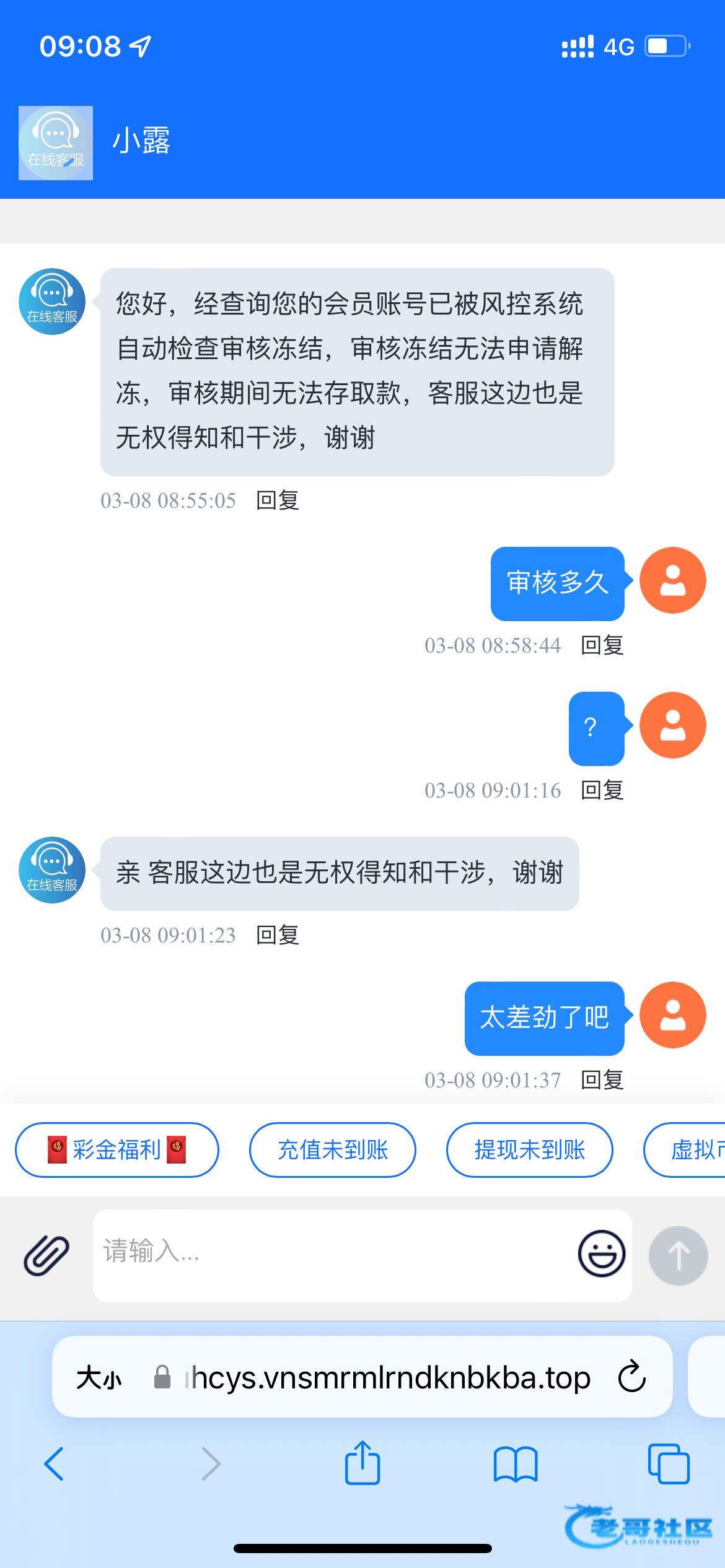The width and height of the screenshot is (725, 1568).
Task: Open the emoji picker
Action: 602,1253
